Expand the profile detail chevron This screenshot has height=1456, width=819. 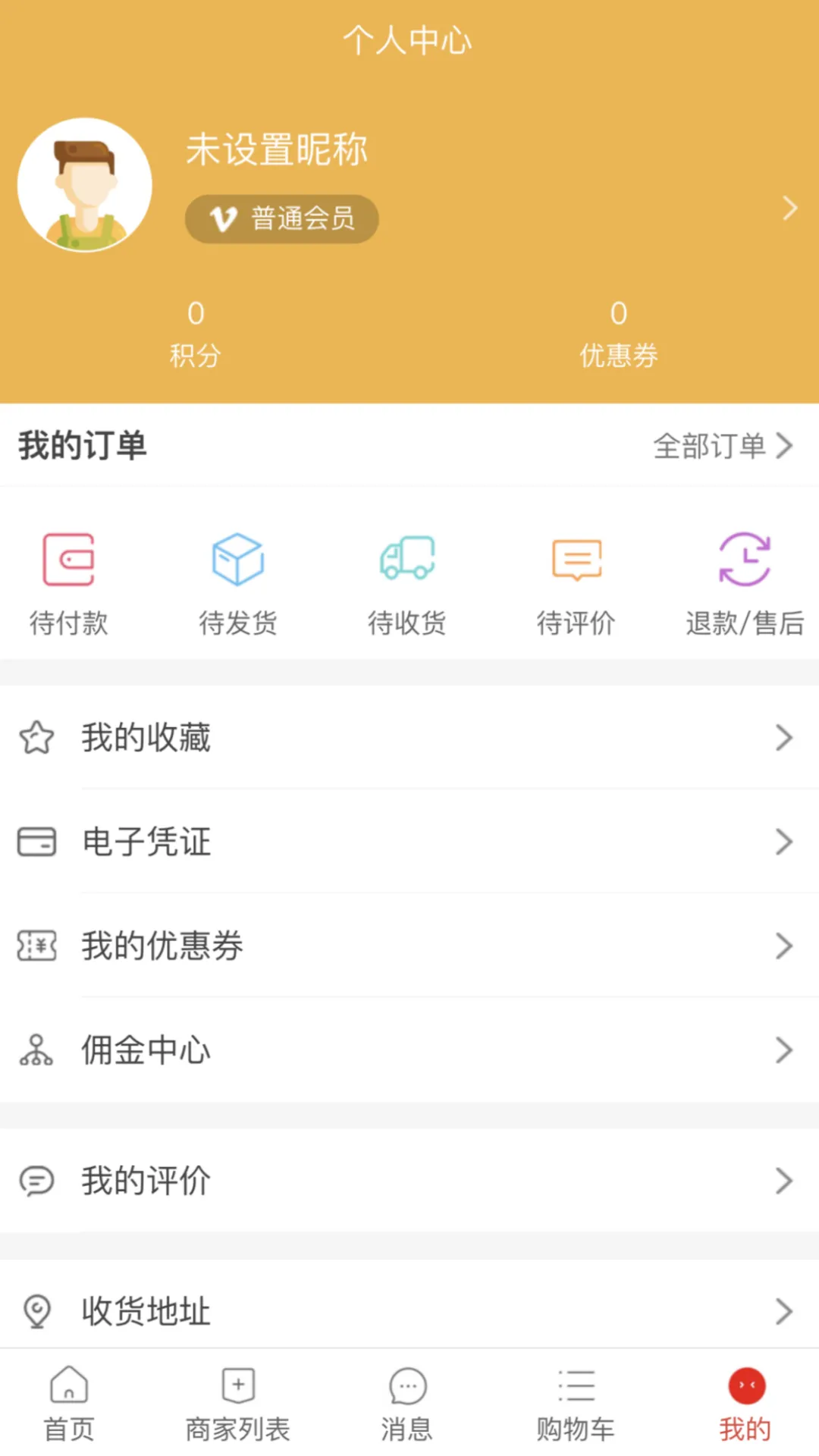(x=789, y=209)
